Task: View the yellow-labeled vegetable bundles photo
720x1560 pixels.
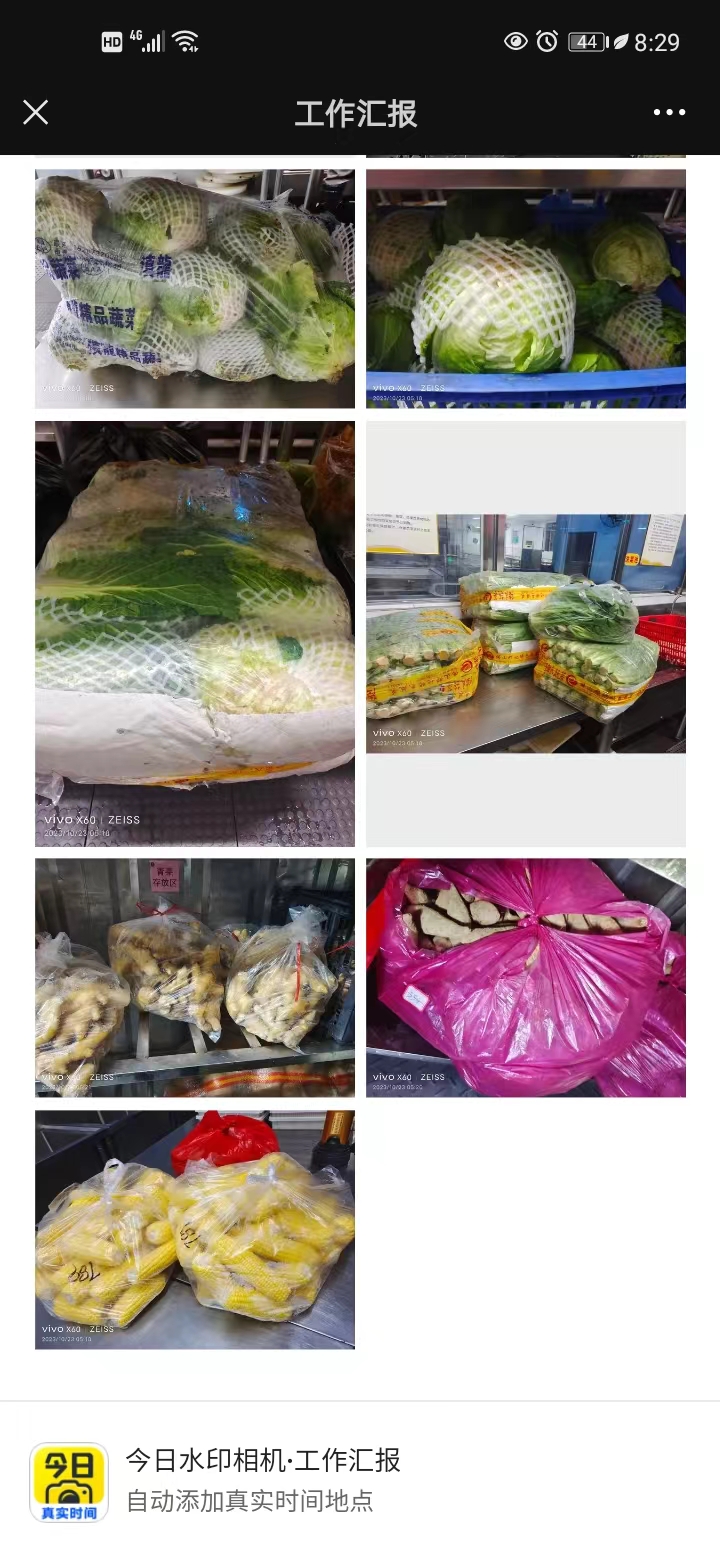Action: (526, 634)
